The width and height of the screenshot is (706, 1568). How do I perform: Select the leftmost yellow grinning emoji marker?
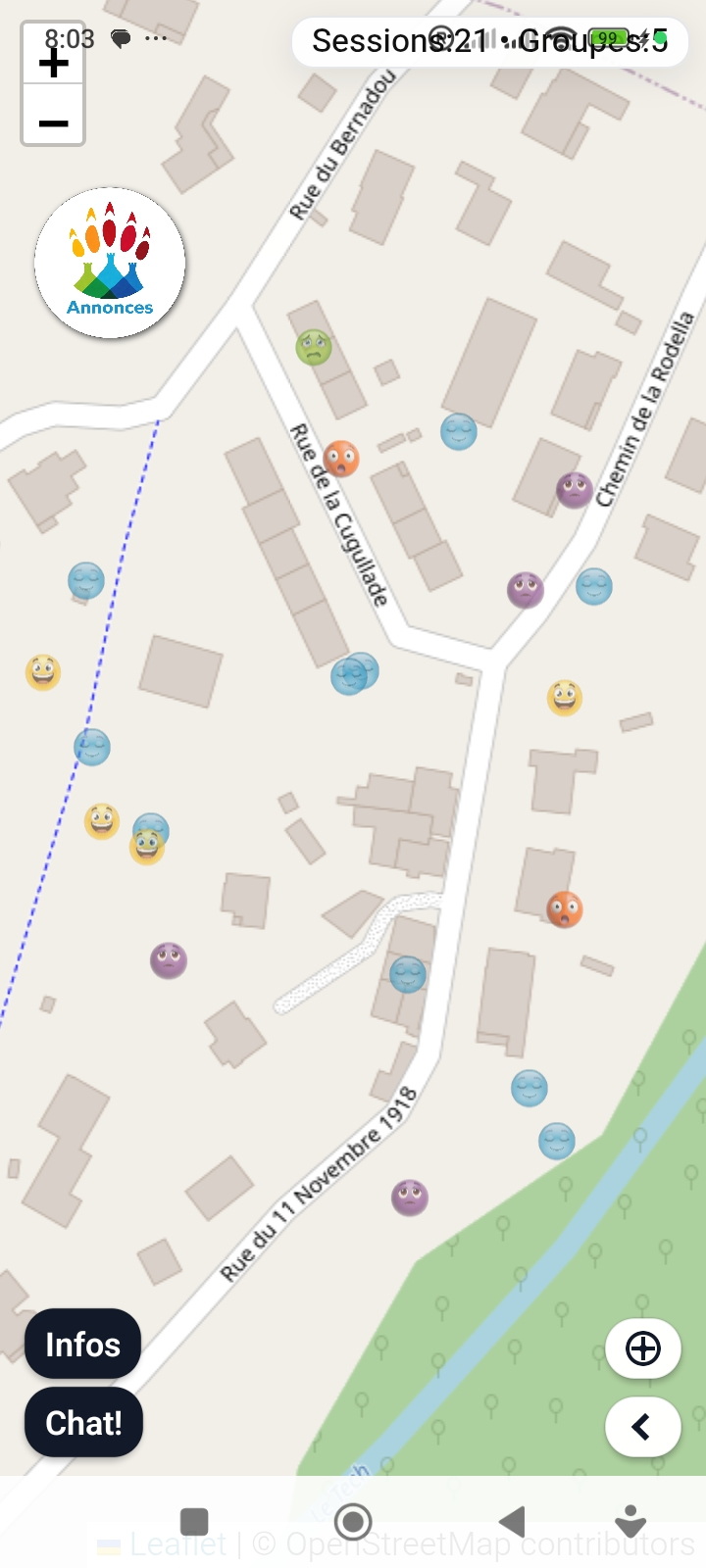tap(43, 672)
